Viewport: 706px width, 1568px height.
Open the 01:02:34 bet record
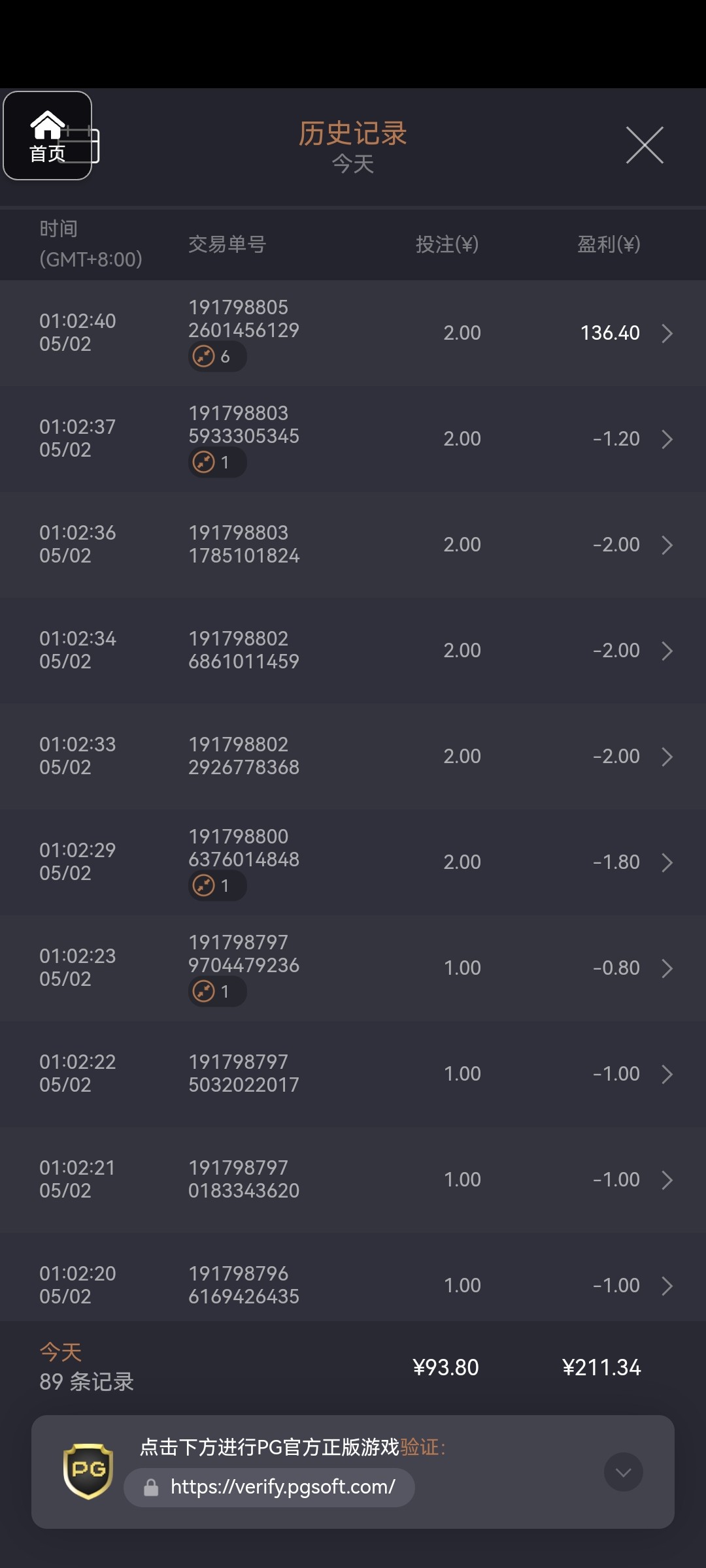click(x=353, y=651)
